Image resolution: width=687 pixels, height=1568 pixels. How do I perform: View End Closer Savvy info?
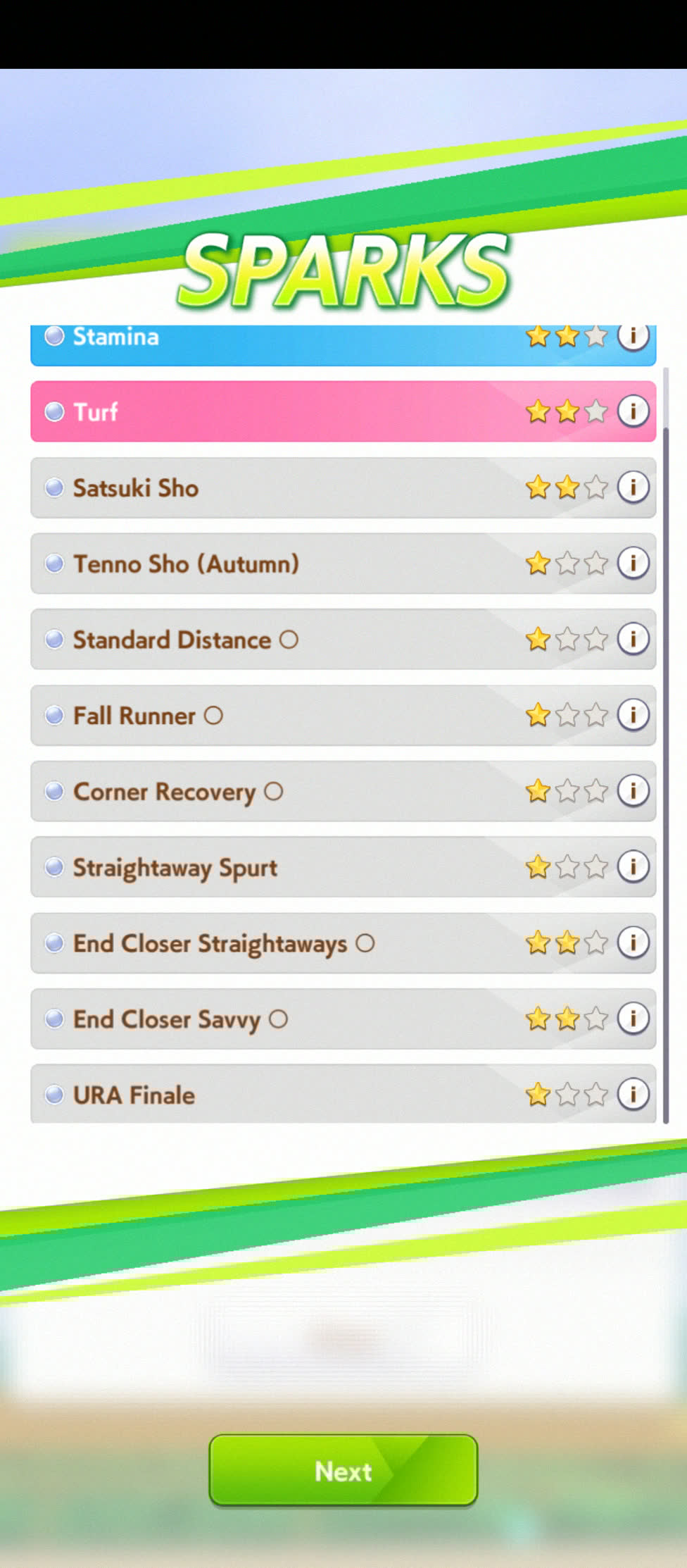[x=633, y=1019]
